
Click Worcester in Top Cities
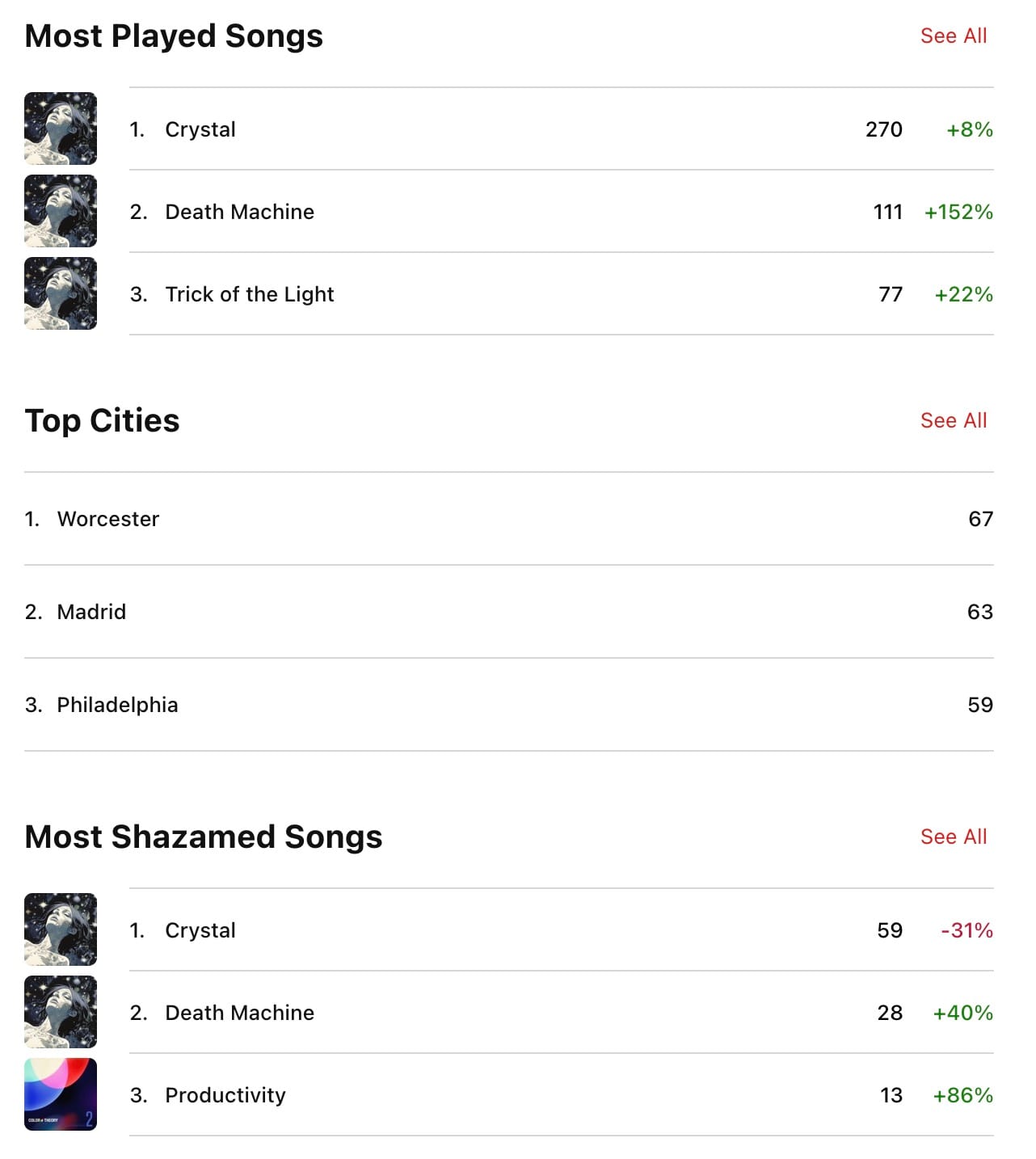coord(107,519)
